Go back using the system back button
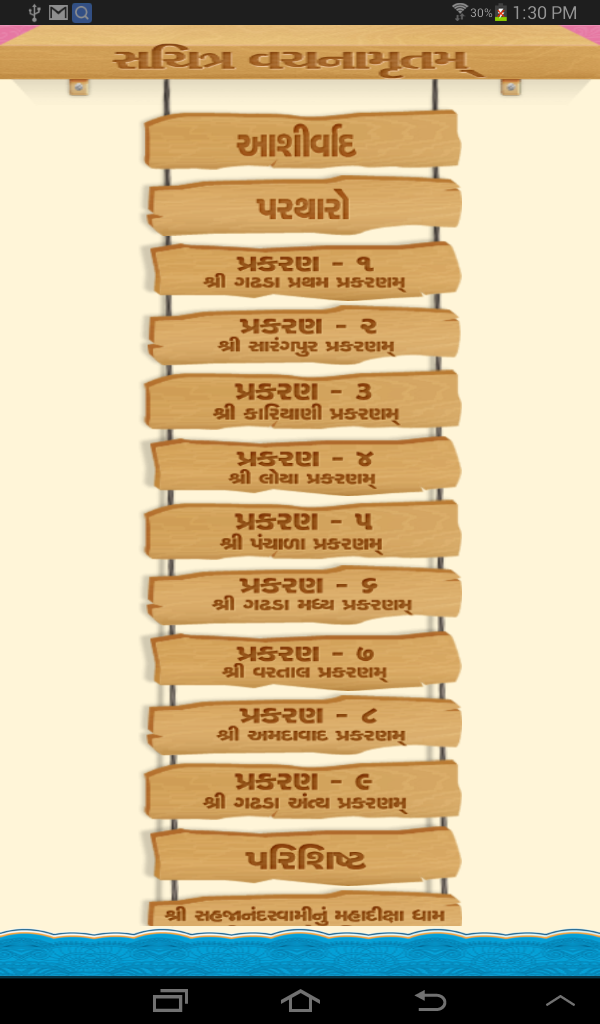Image resolution: width=600 pixels, height=1024 pixels. [x=431, y=1000]
